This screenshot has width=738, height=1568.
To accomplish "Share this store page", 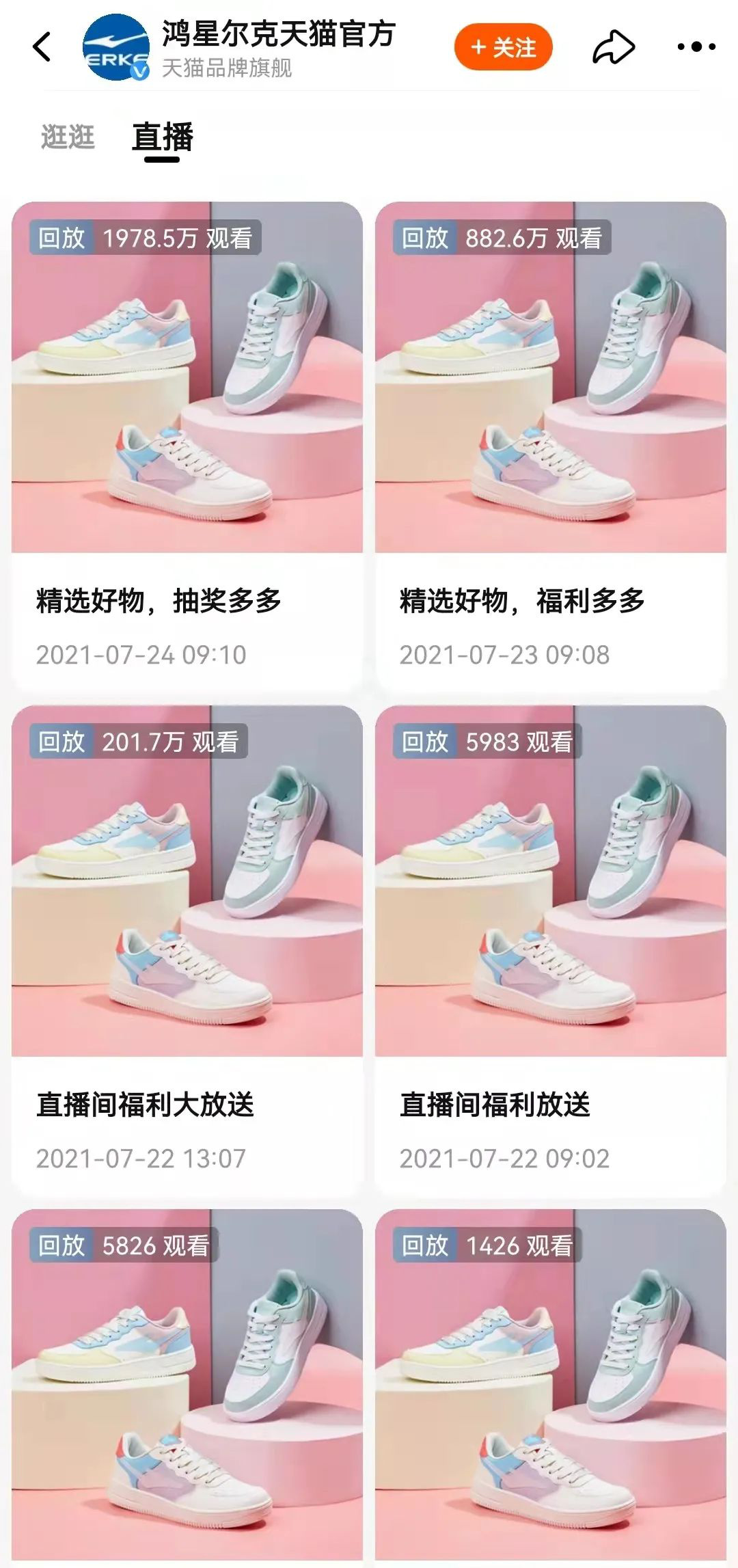I will (x=612, y=47).
